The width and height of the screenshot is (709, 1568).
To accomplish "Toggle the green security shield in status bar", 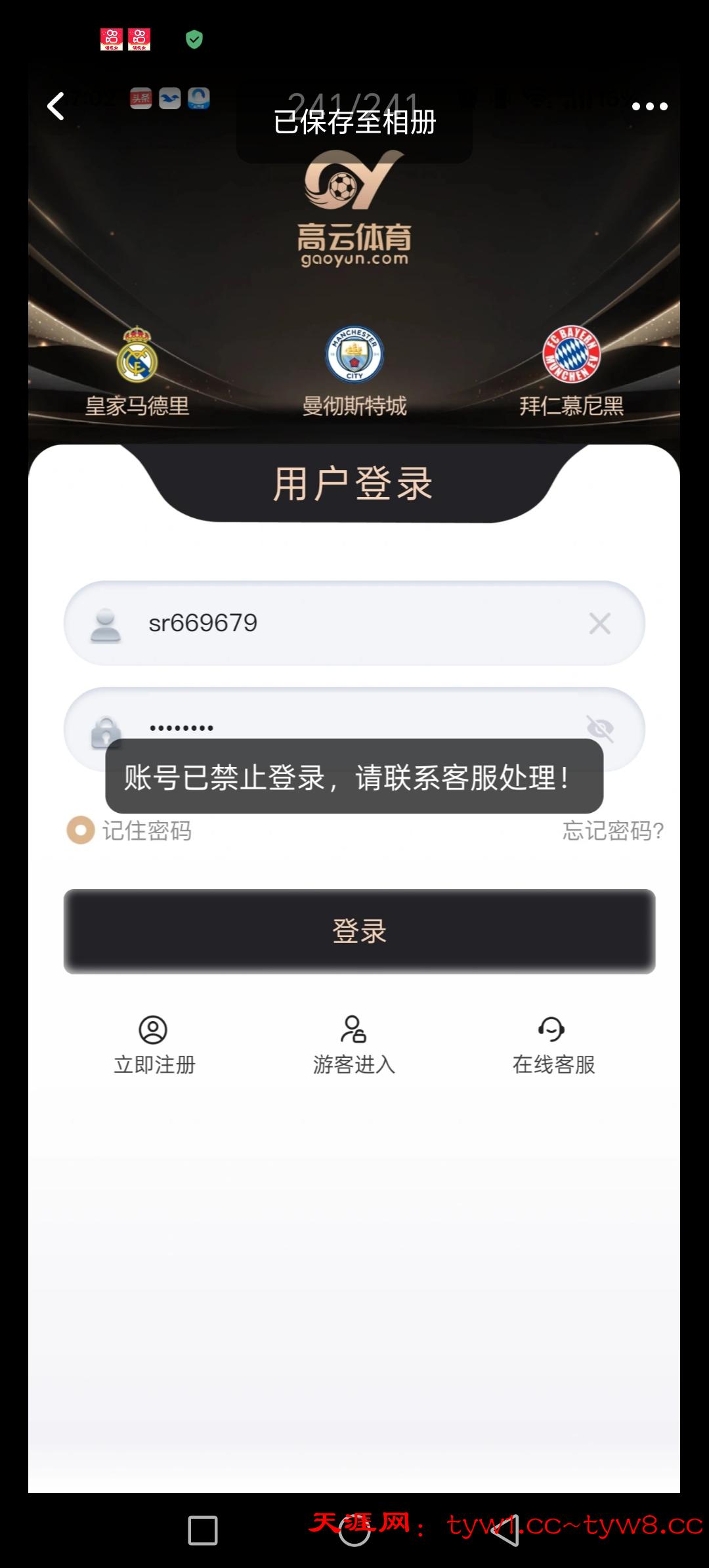I will pyautogui.click(x=194, y=39).
